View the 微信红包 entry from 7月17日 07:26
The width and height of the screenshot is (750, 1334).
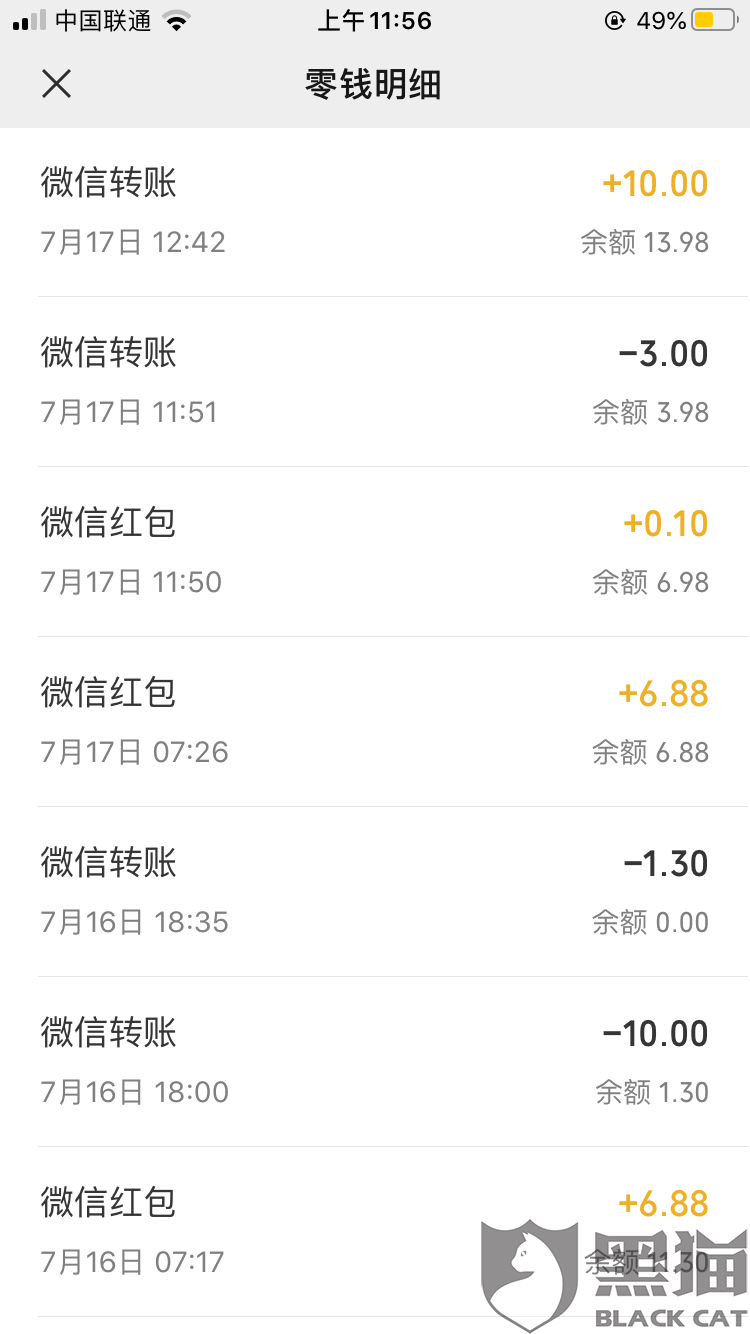click(x=375, y=722)
